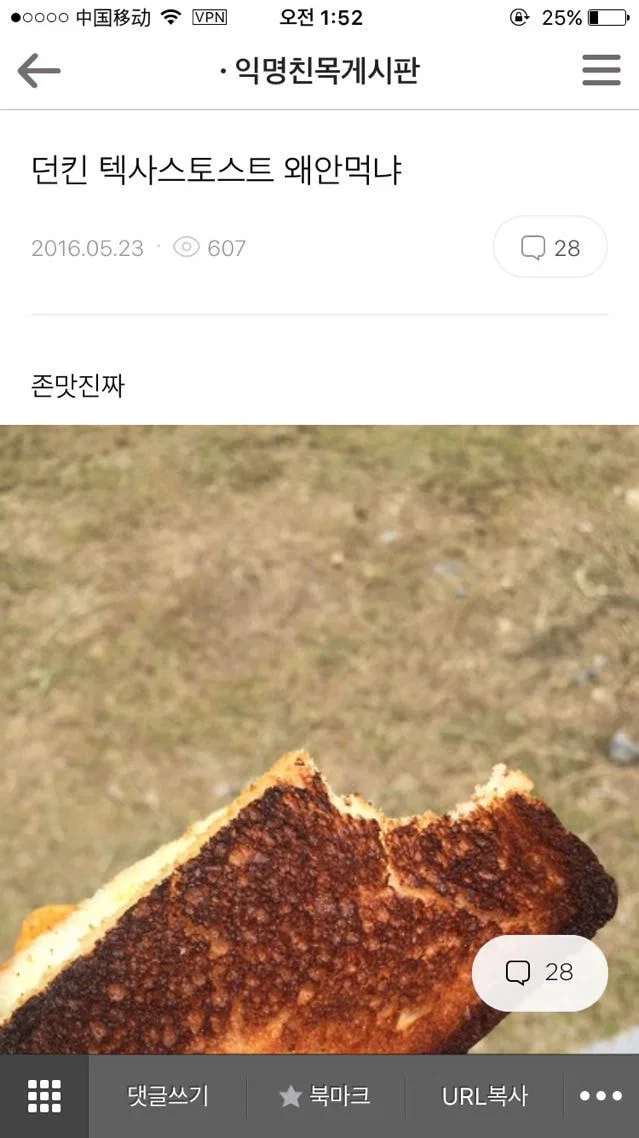Screen dimensions: 639x1138
Task: Open the grid menu icon in the bottom bar
Action: pos(44,1096)
